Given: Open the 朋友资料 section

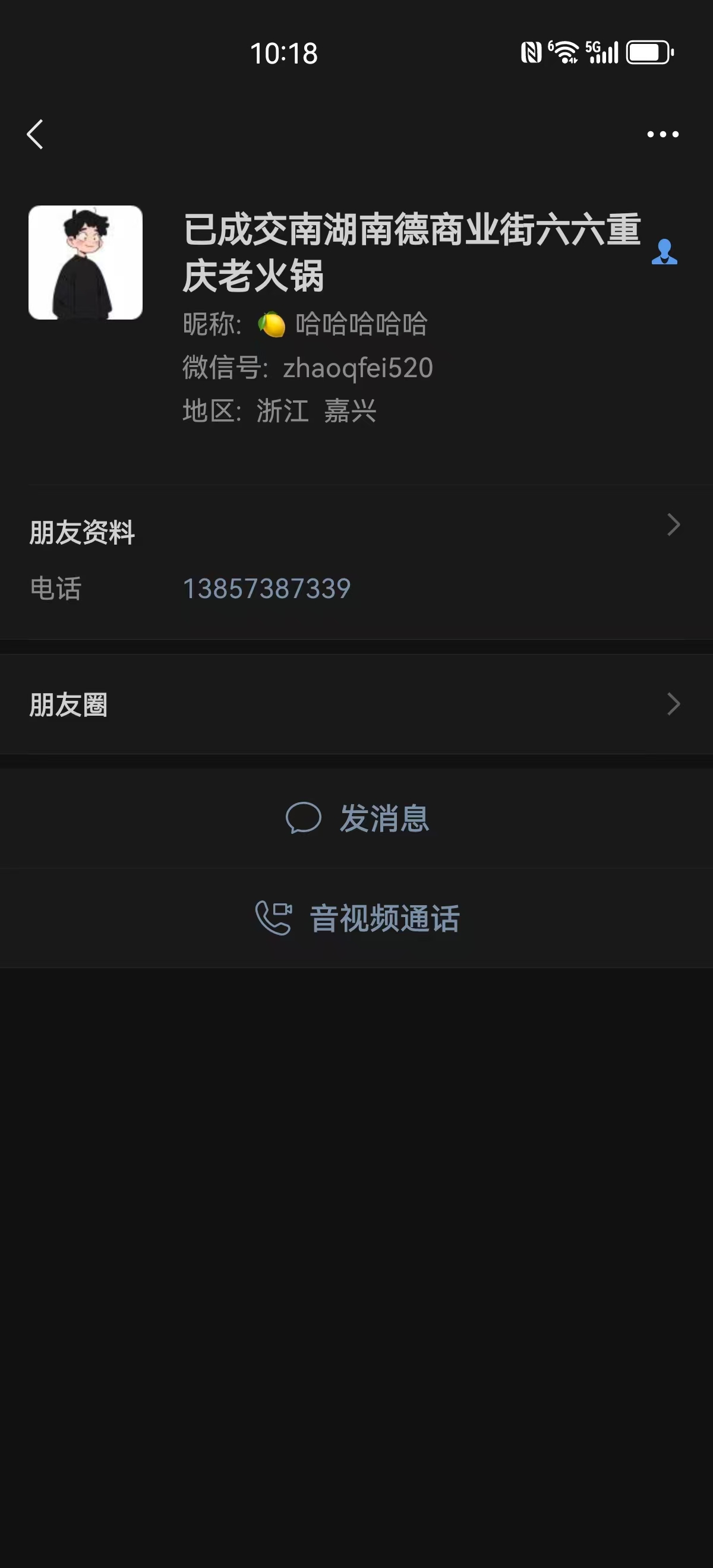Looking at the screenshot, I should click(82, 533).
